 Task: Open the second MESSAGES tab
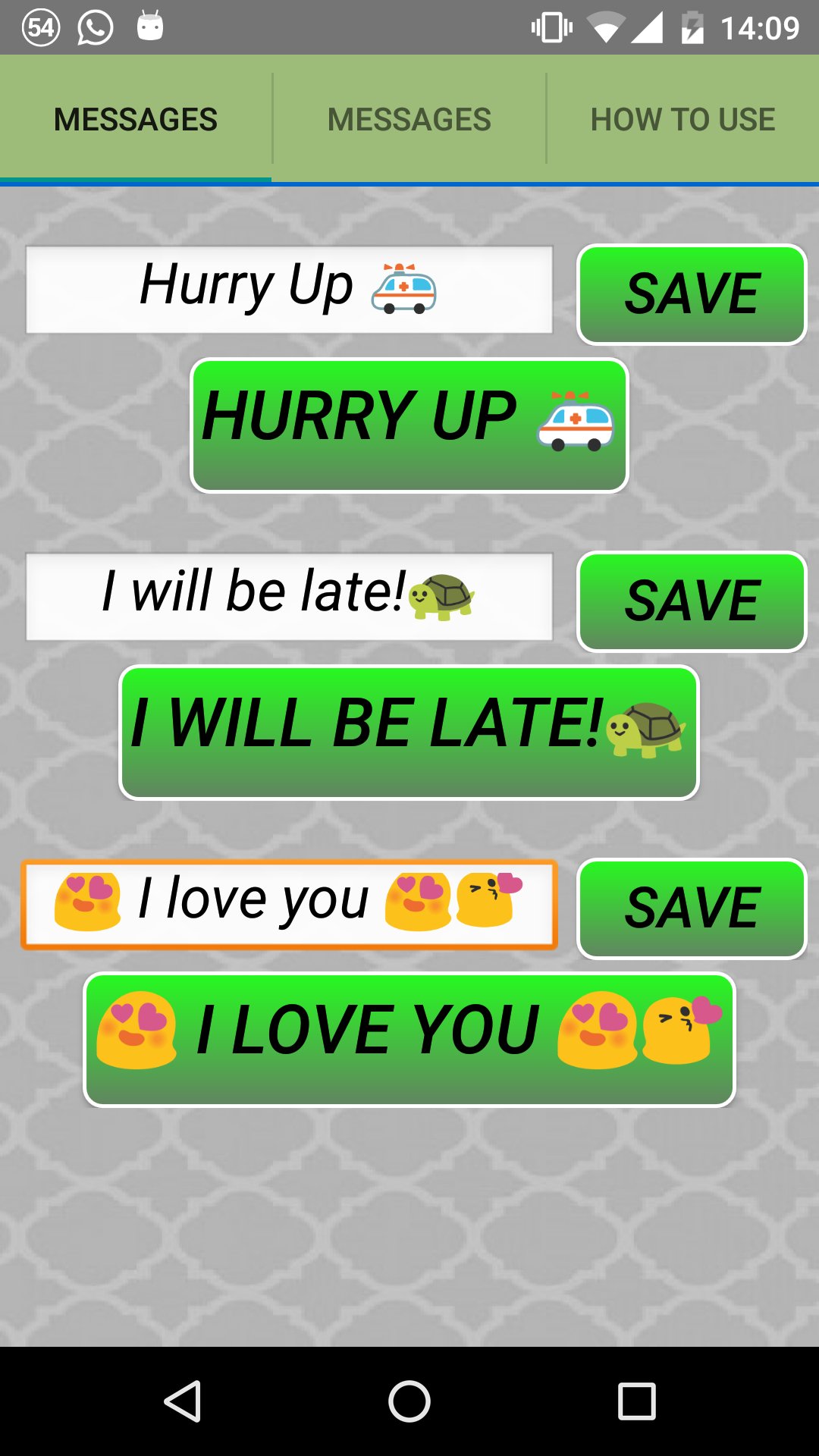(409, 118)
